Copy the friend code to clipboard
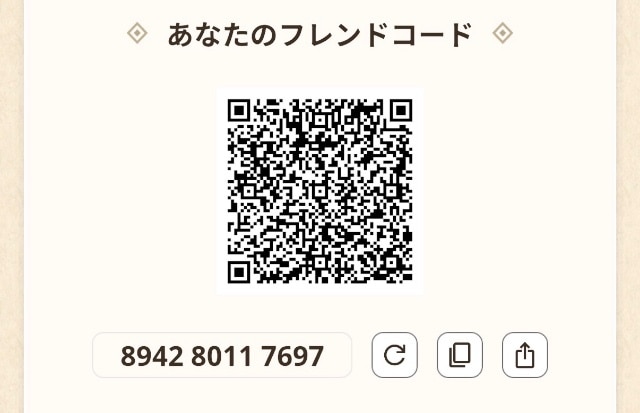The width and height of the screenshot is (640, 413). pos(460,355)
